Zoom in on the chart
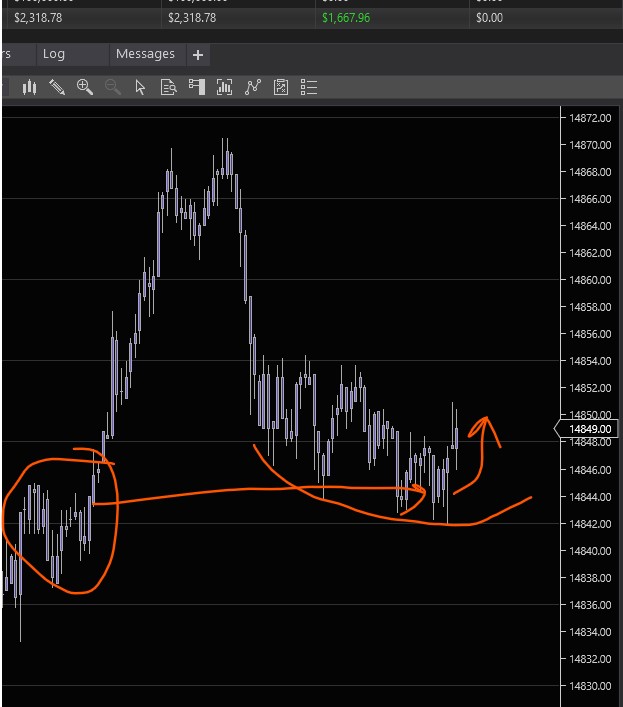This screenshot has width=623, height=707. coord(85,87)
